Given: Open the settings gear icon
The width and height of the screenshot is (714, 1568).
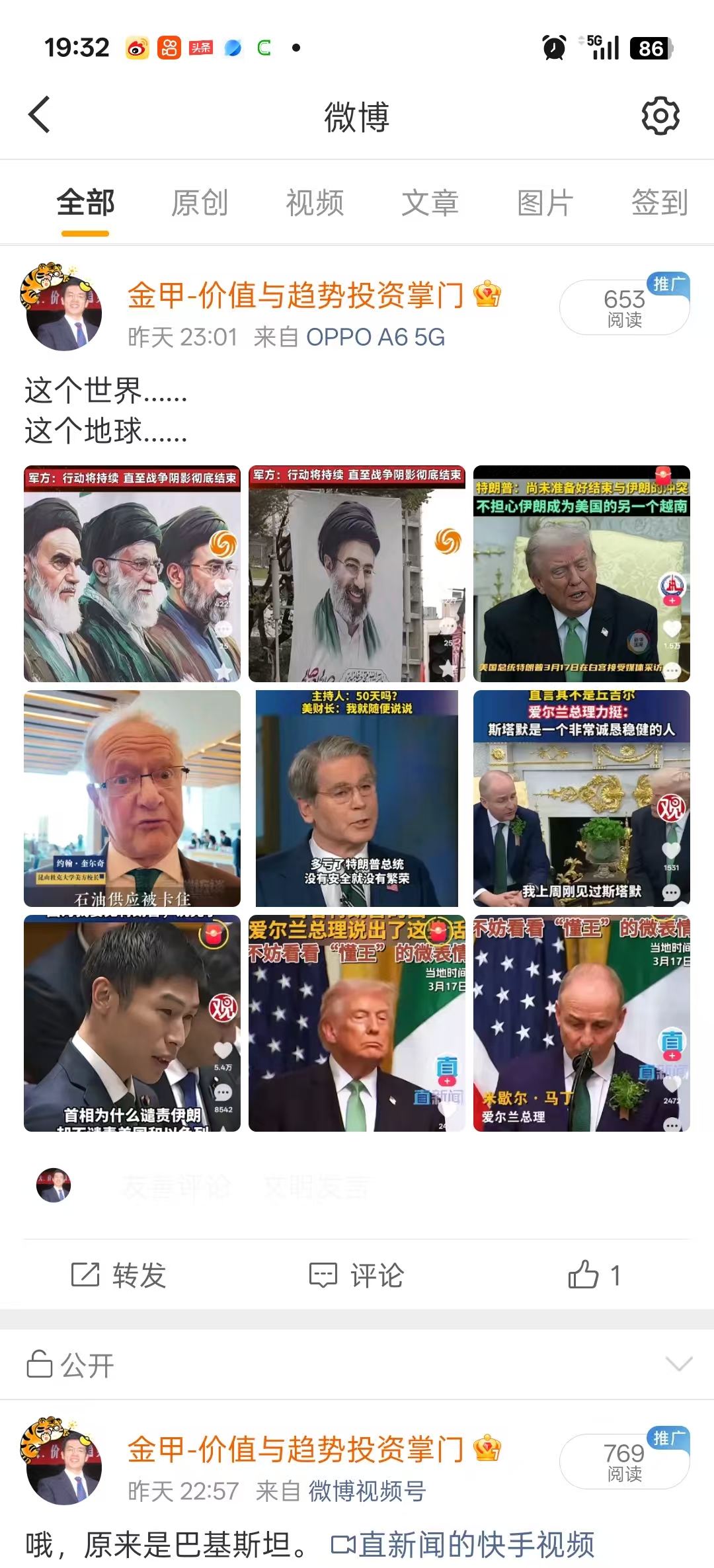Looking at the screenshot, I should [660, 116].
